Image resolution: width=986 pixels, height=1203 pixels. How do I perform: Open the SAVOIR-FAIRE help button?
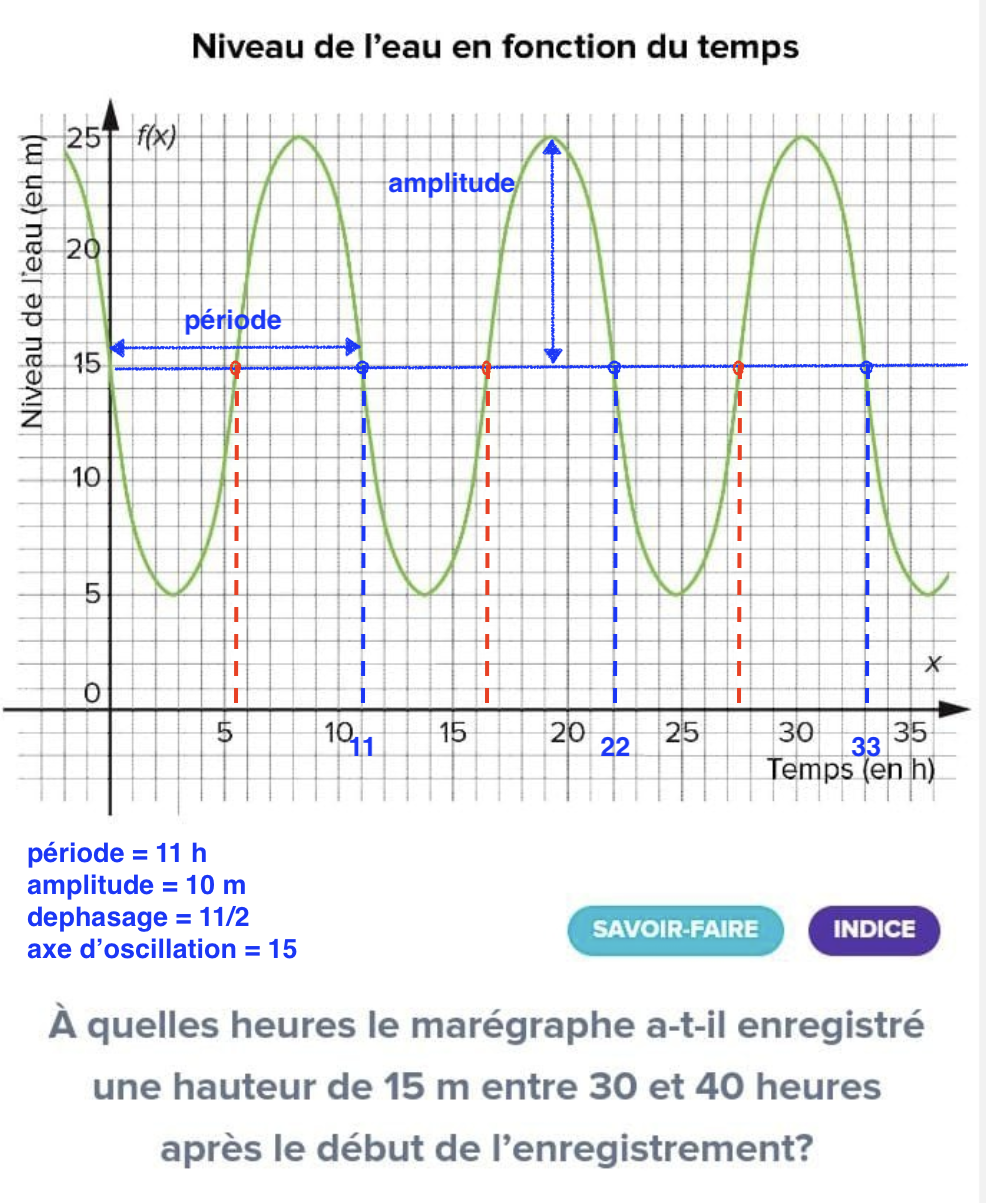[x=675, y=929]
